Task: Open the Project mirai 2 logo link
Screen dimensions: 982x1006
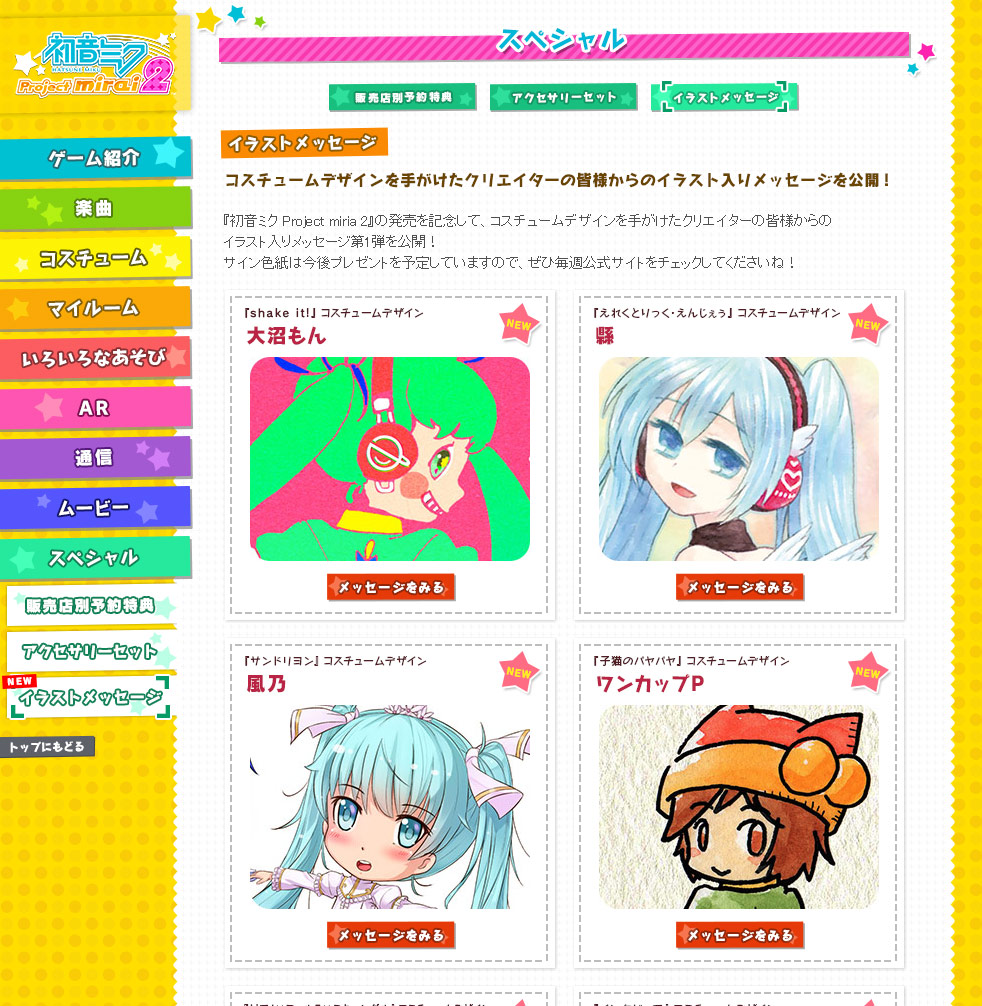Action: pos(95,65)
